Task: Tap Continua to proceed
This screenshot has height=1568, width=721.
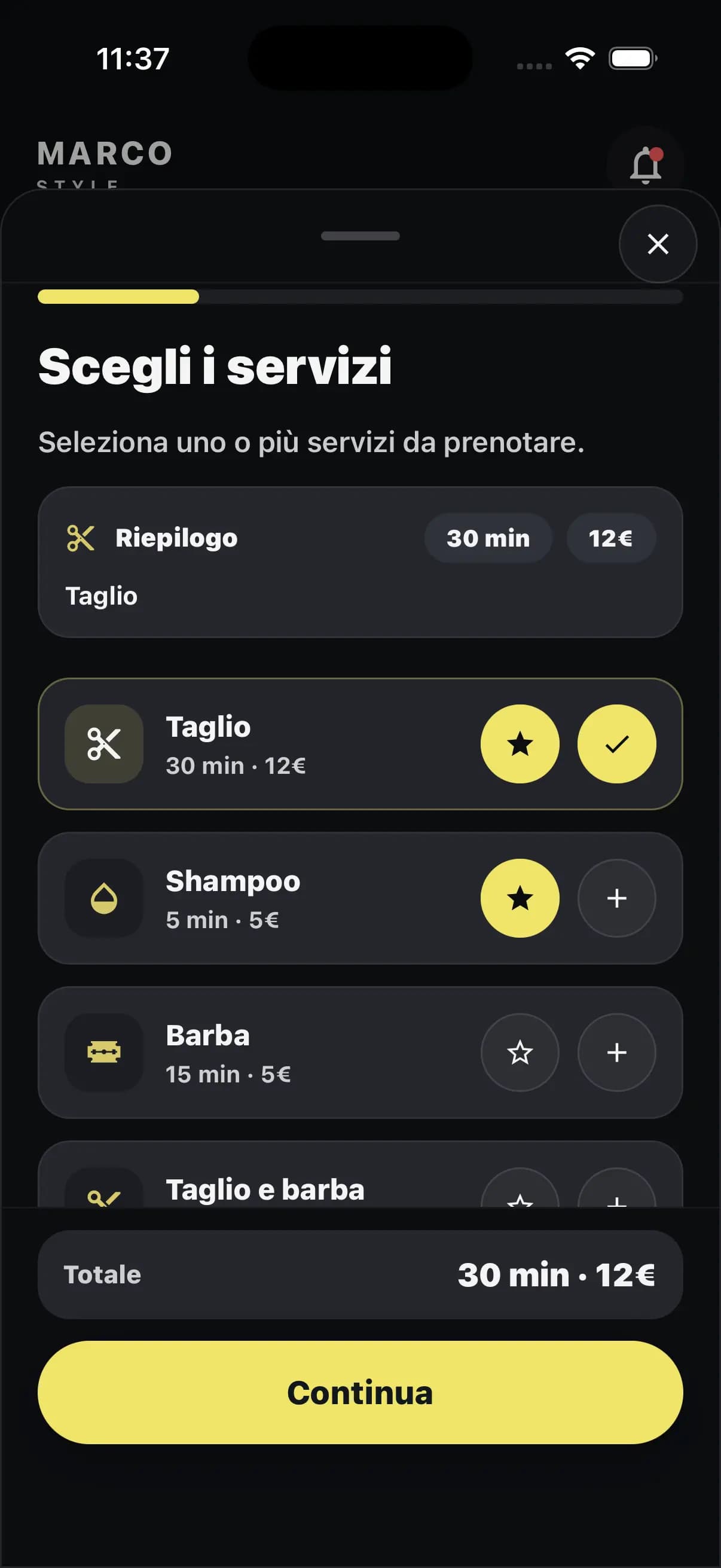Action: pos(360,1393)
